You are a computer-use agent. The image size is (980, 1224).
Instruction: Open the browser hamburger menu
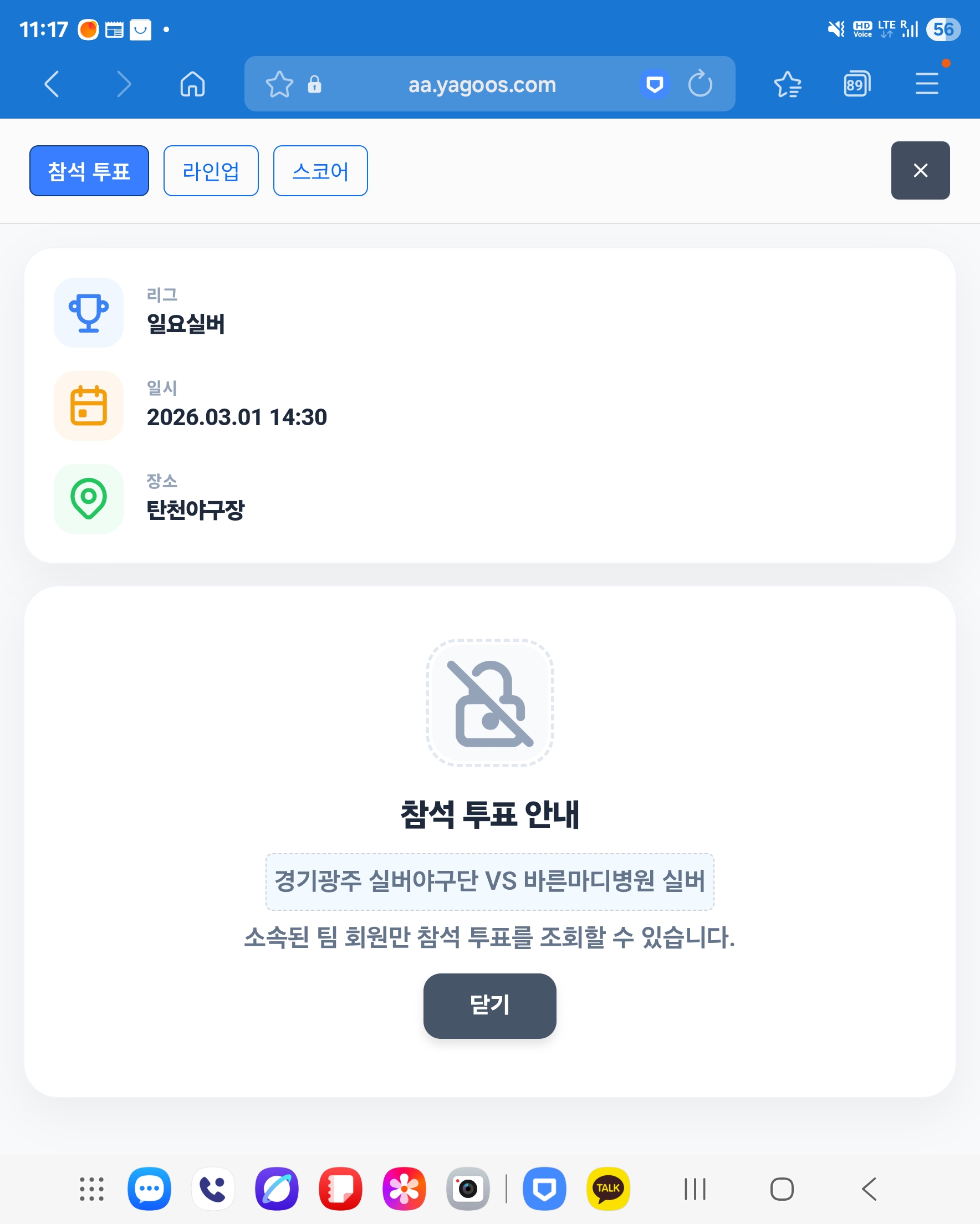click(x=927, y=85)
